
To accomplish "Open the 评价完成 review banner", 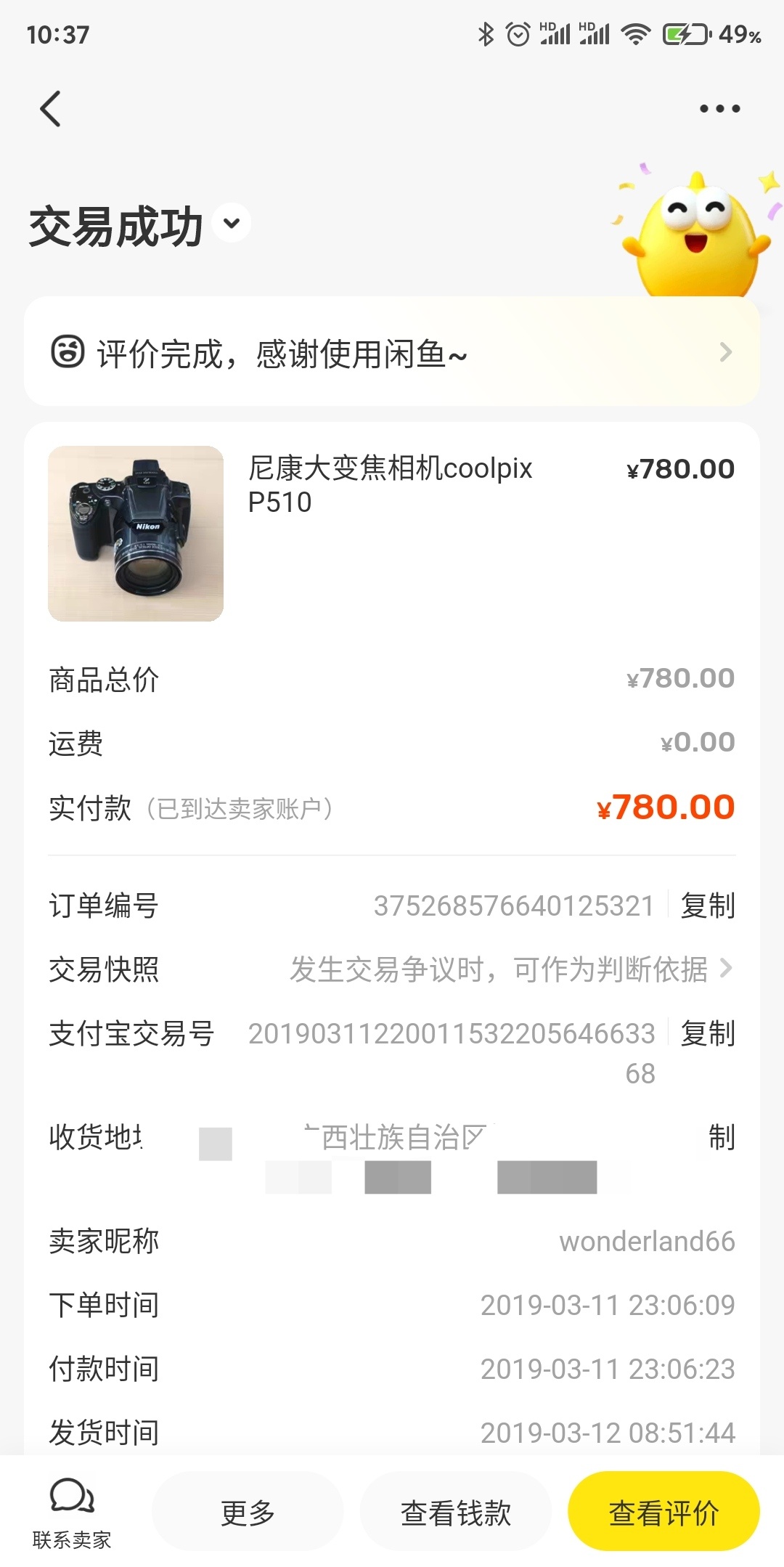I will (392, 352).
